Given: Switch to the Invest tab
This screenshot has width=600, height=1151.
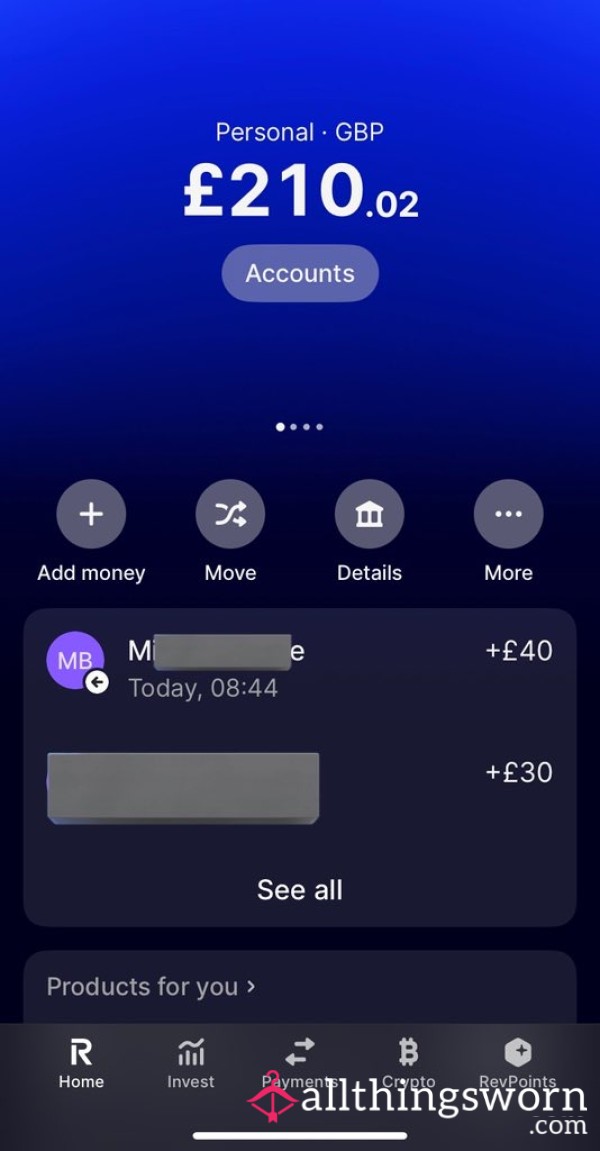Looking at the screenshot, I should [191, 1063].
